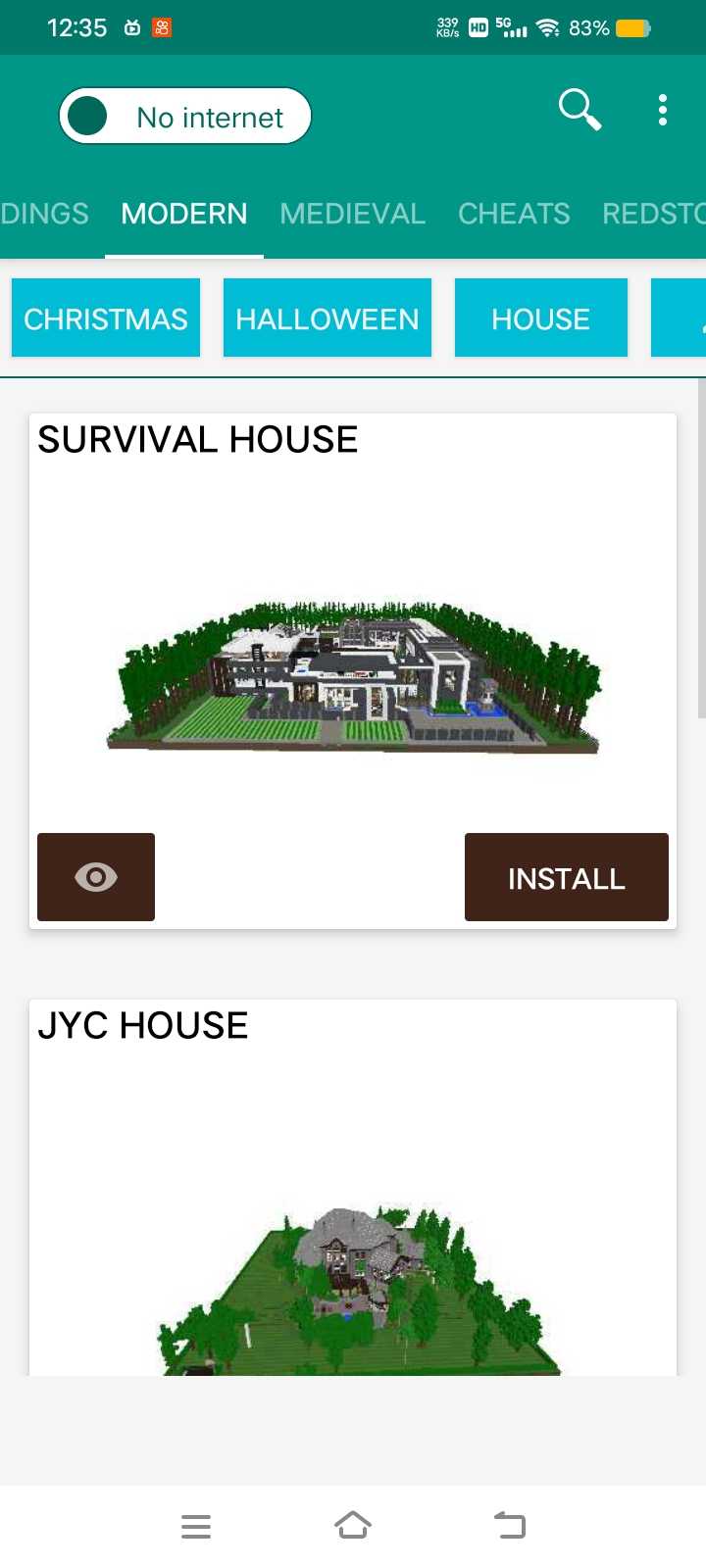Tap the system home button

[x=353, y=1525]
